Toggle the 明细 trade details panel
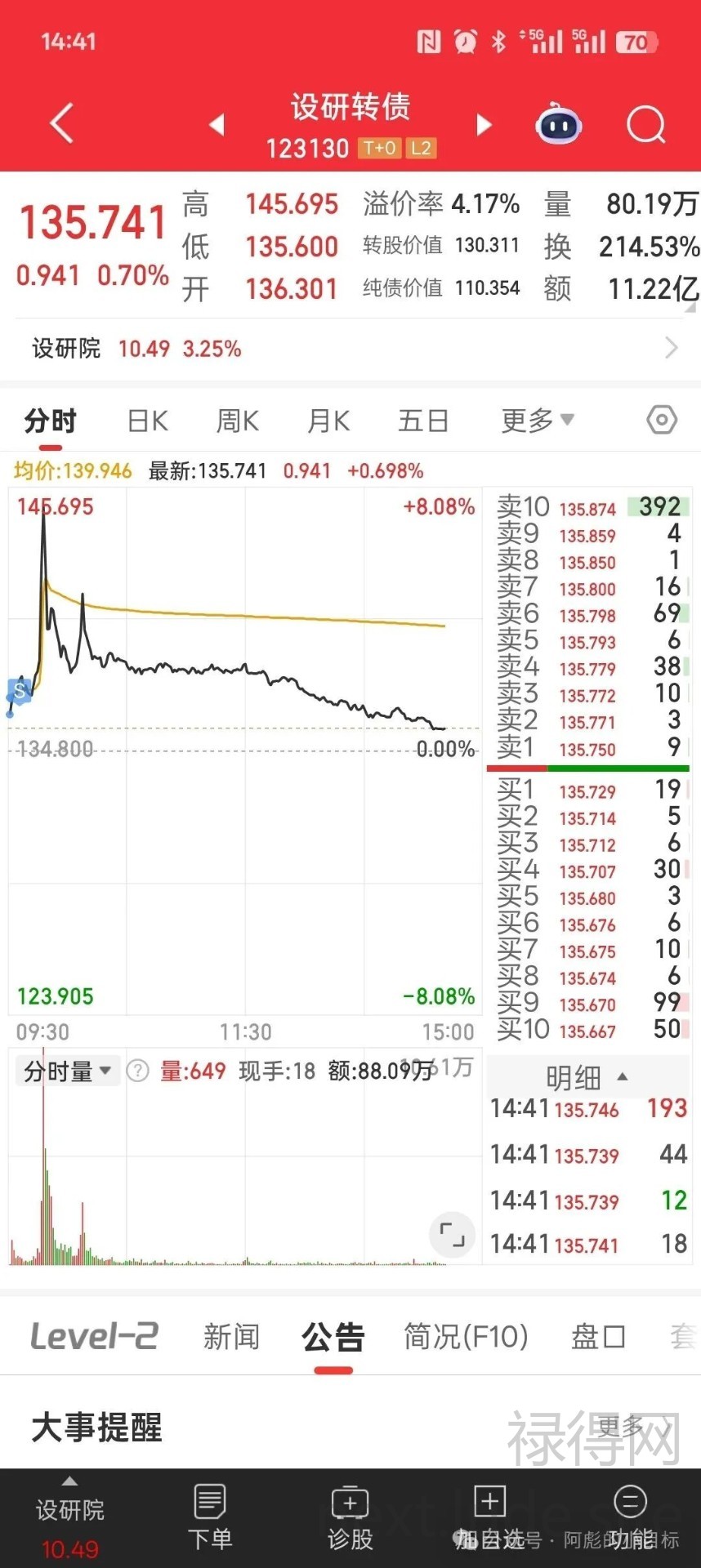The height and width of the screenshot is (1568, 701). (x=587, y=1078)
